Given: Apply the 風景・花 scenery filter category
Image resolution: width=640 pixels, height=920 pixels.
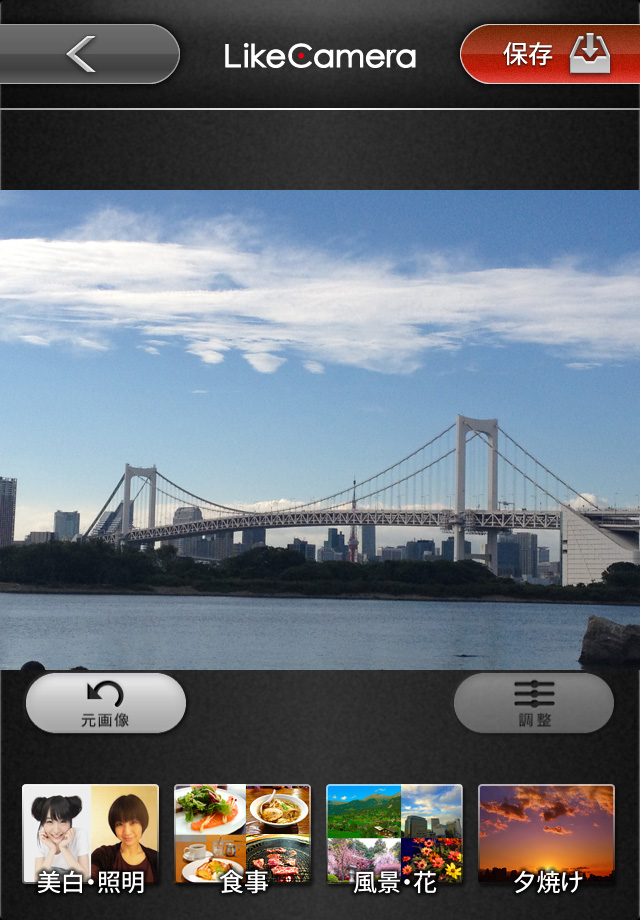Looking at the screenshot, I should coord(395,839).
